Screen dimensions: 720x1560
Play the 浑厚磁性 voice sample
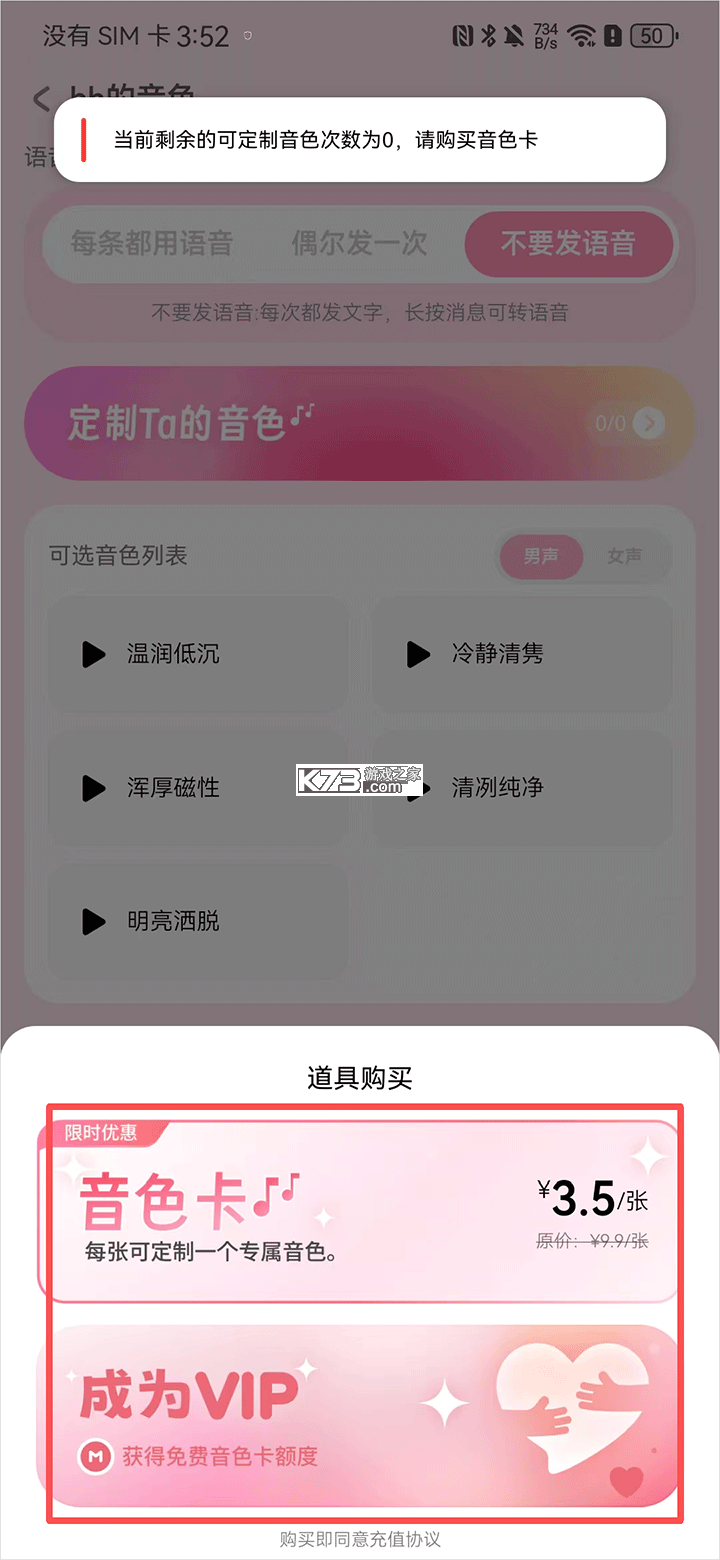pos(93,788)
